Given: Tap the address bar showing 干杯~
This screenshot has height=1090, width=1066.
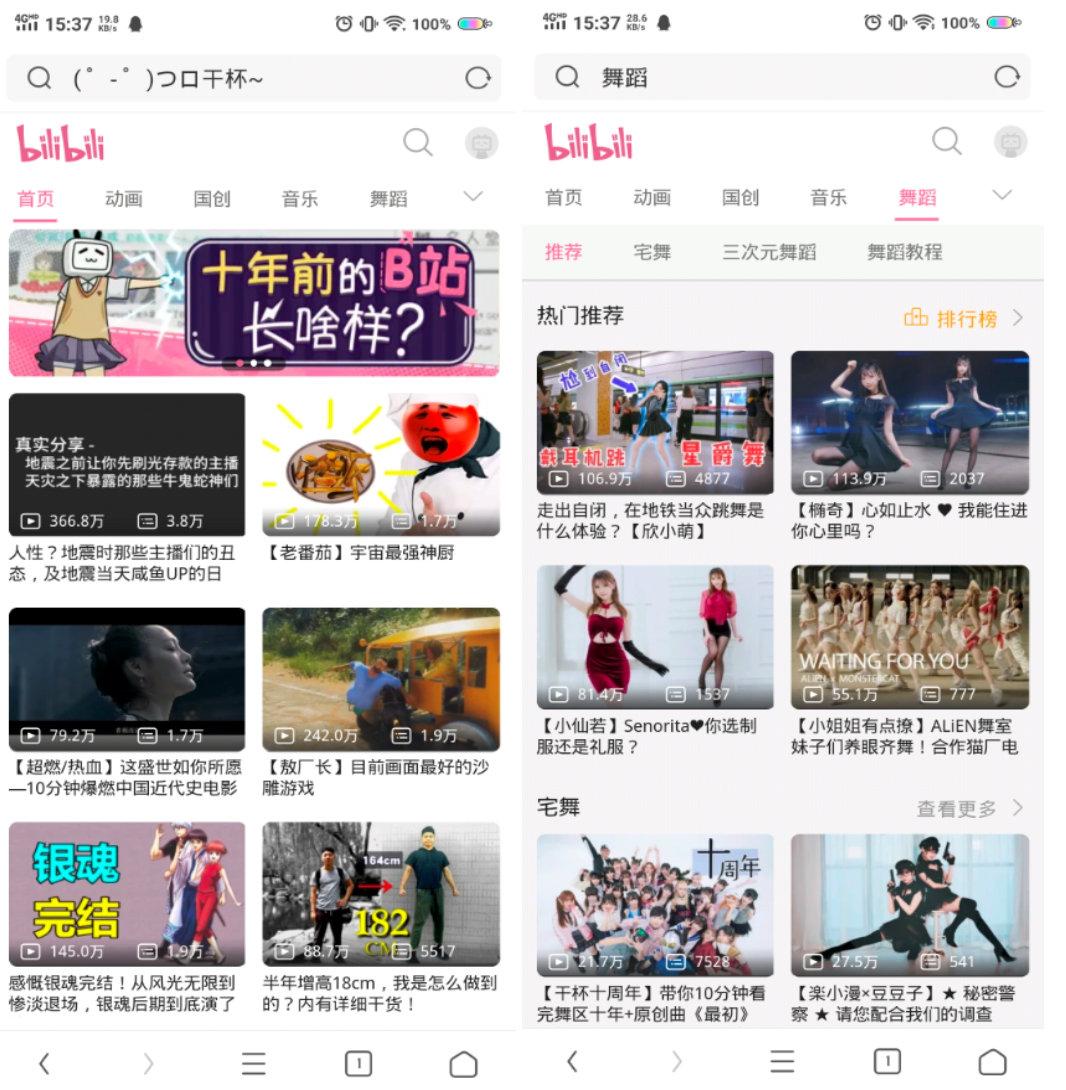Looking at the screenshot, I should (x=250, y=78).
